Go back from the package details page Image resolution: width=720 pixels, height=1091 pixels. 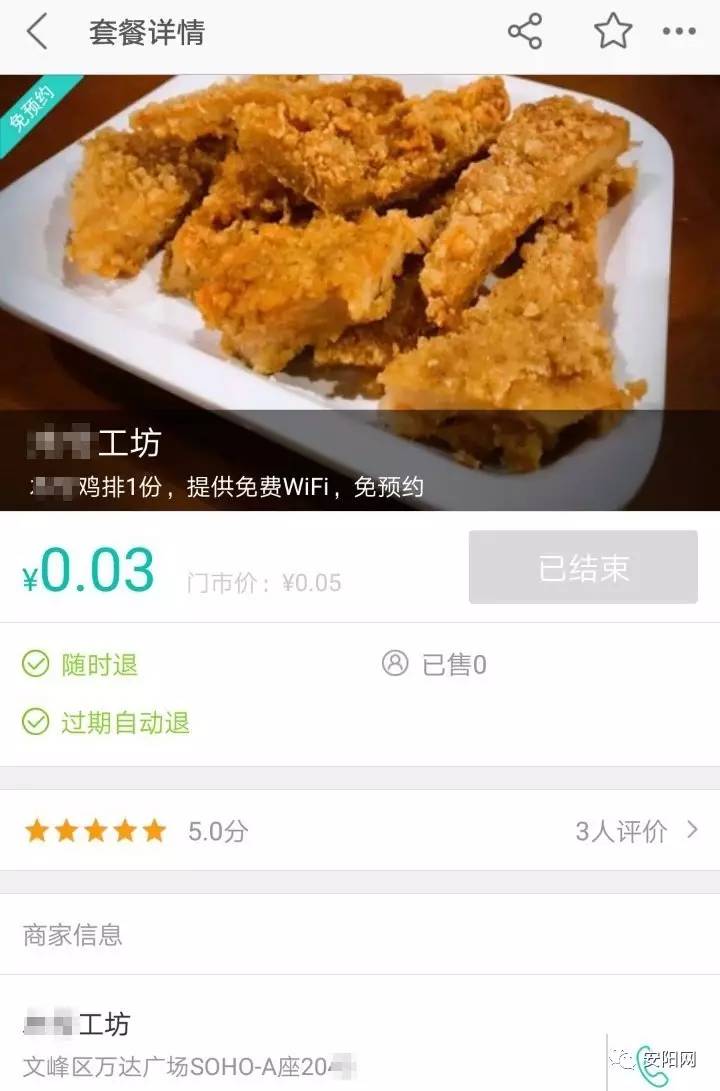pyautogui.click(x=37, y=32)
